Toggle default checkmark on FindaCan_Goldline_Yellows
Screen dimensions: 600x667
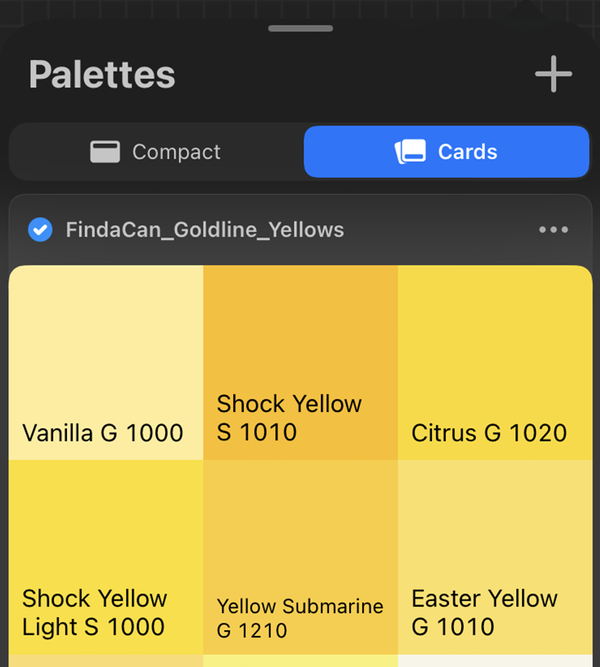[x=40, y=230]
